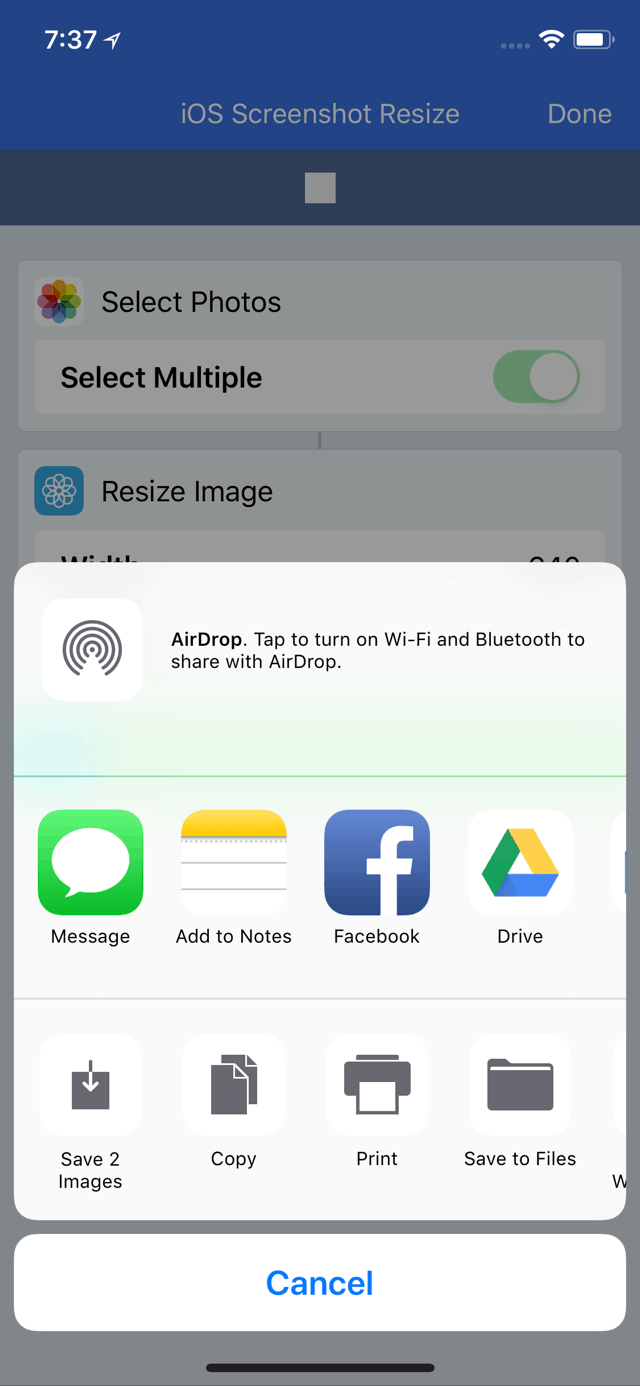Image resolution: width=640 pixels, height=1386 pixels.
Task: Select the Print action
Action: (x=377, y=1085)
